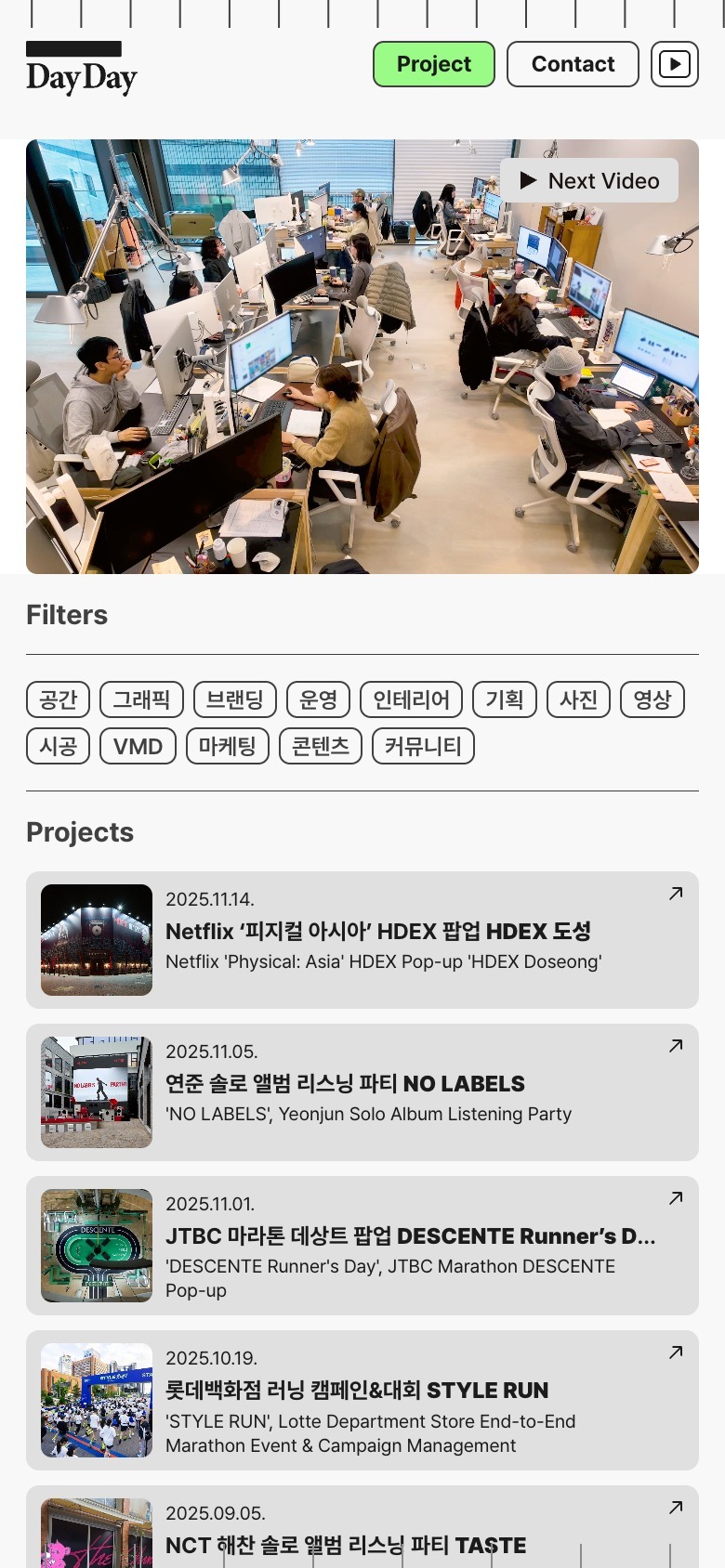Open the Project page
725x1568 pixels.
point(433,64)
